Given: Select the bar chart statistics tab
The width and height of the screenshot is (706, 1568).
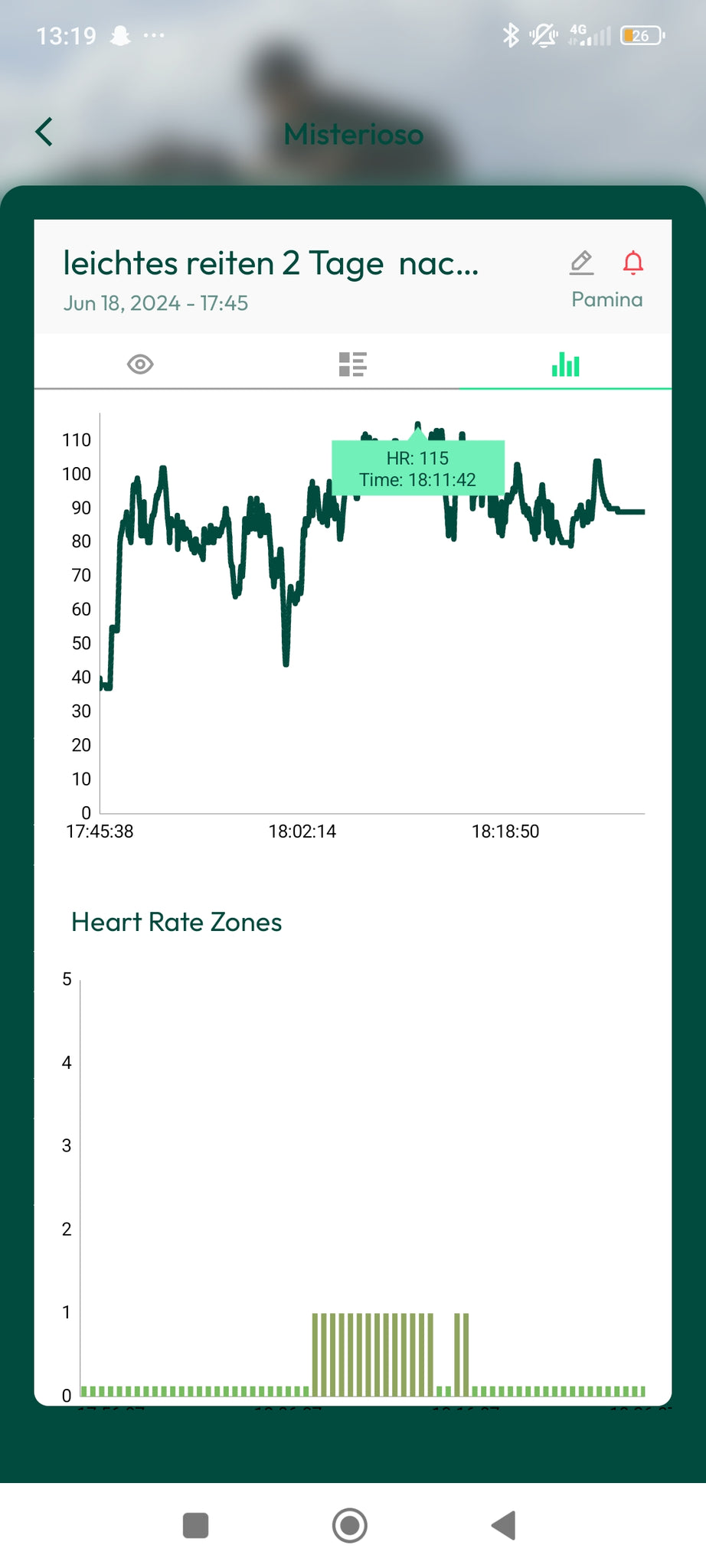Looking at the screenshot, I should tap(565, 364).
